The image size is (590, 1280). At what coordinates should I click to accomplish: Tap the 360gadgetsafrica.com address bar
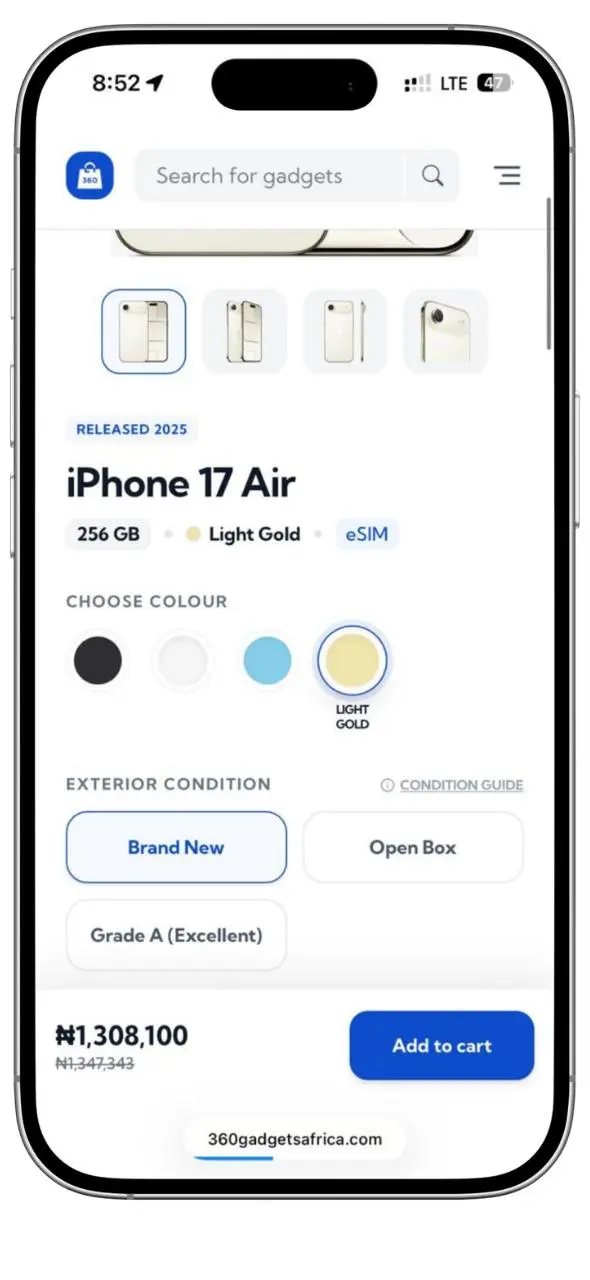[x=295, y=1139]
